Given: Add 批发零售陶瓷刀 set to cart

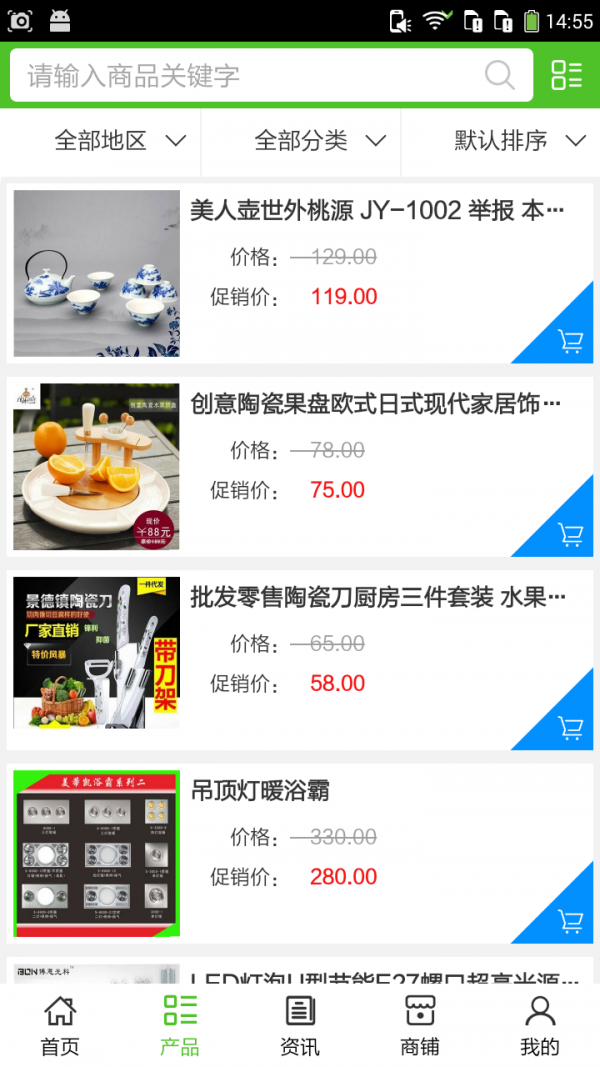Looking at the screenshot, I should click(x=570, y=727).
